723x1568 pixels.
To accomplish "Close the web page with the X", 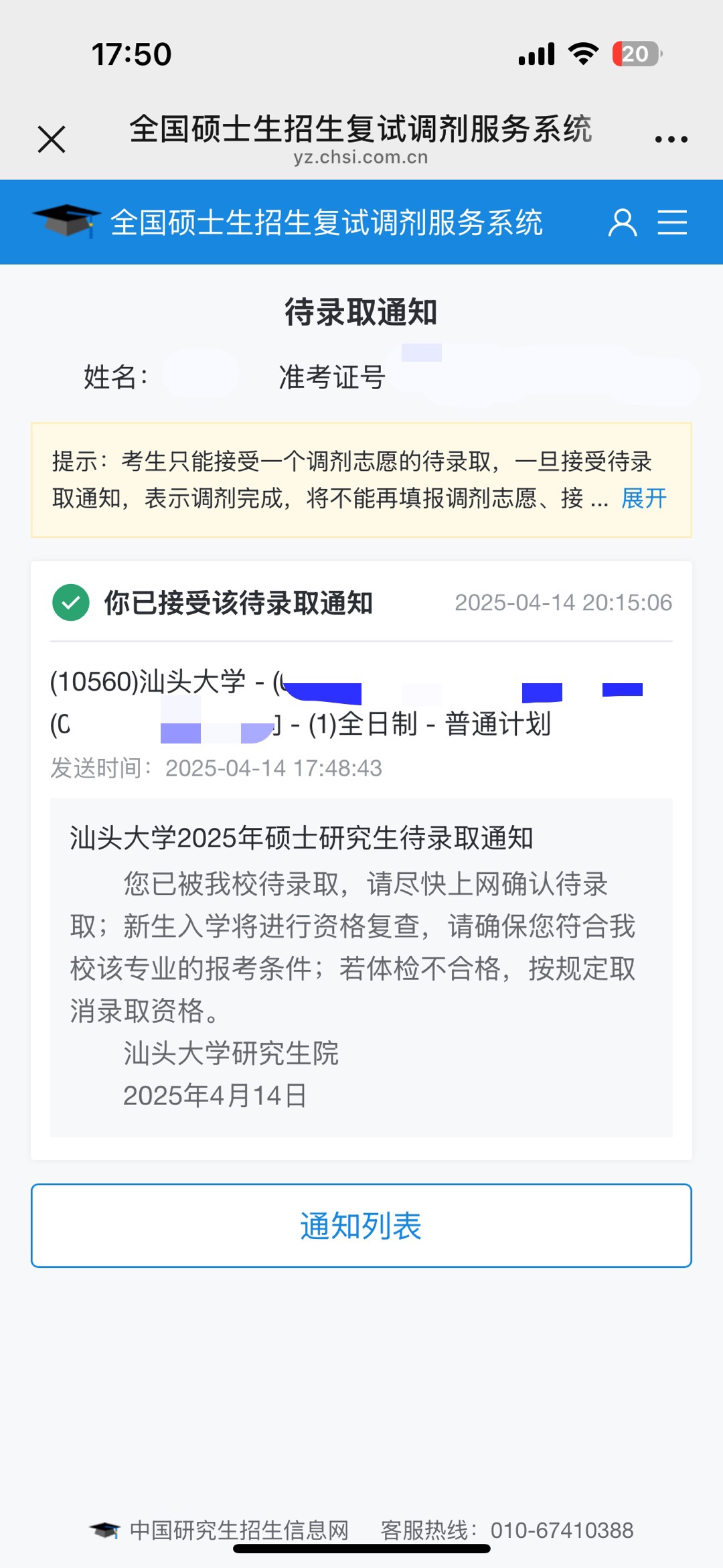I will pos(52,139).
